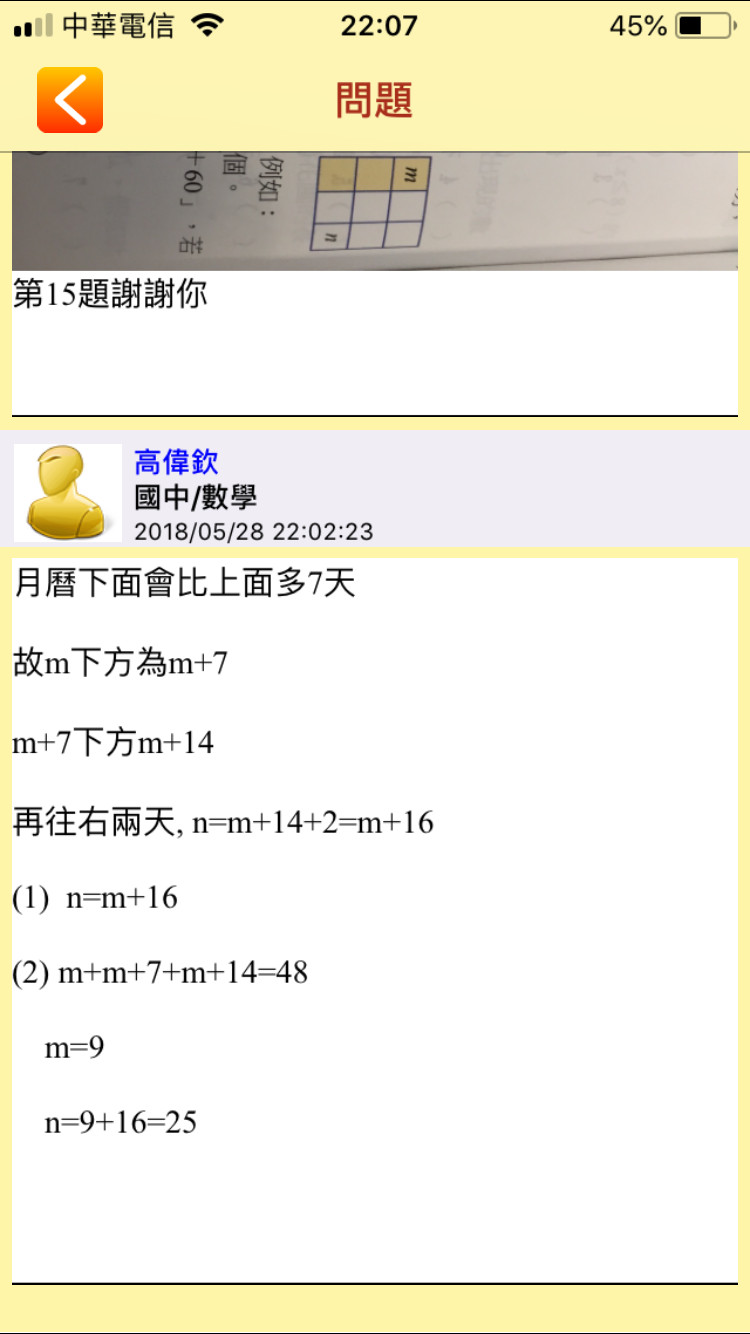
Task: Open tutor name 高偉欽
Action: pyautogui.click(x=176, y=462)
